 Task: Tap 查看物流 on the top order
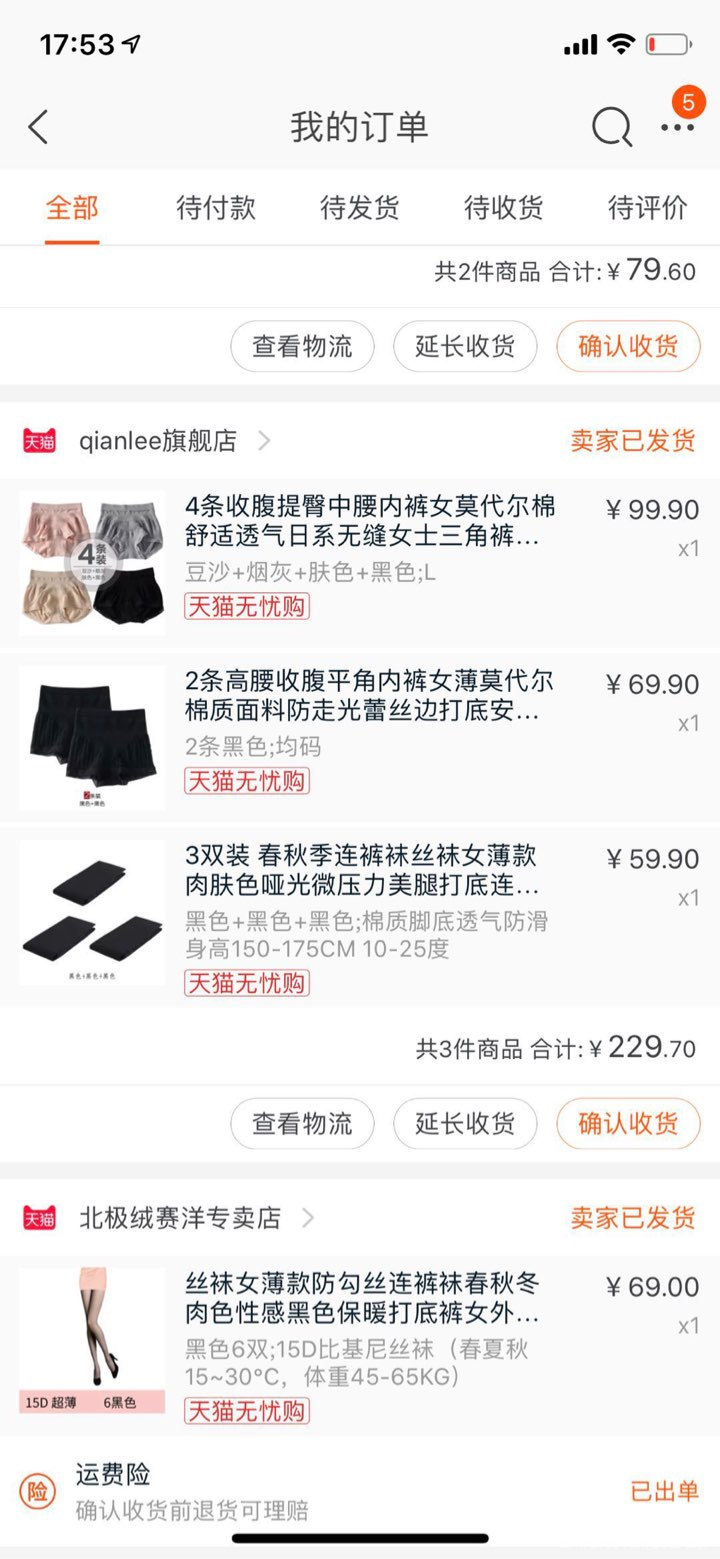pos(300,346)
